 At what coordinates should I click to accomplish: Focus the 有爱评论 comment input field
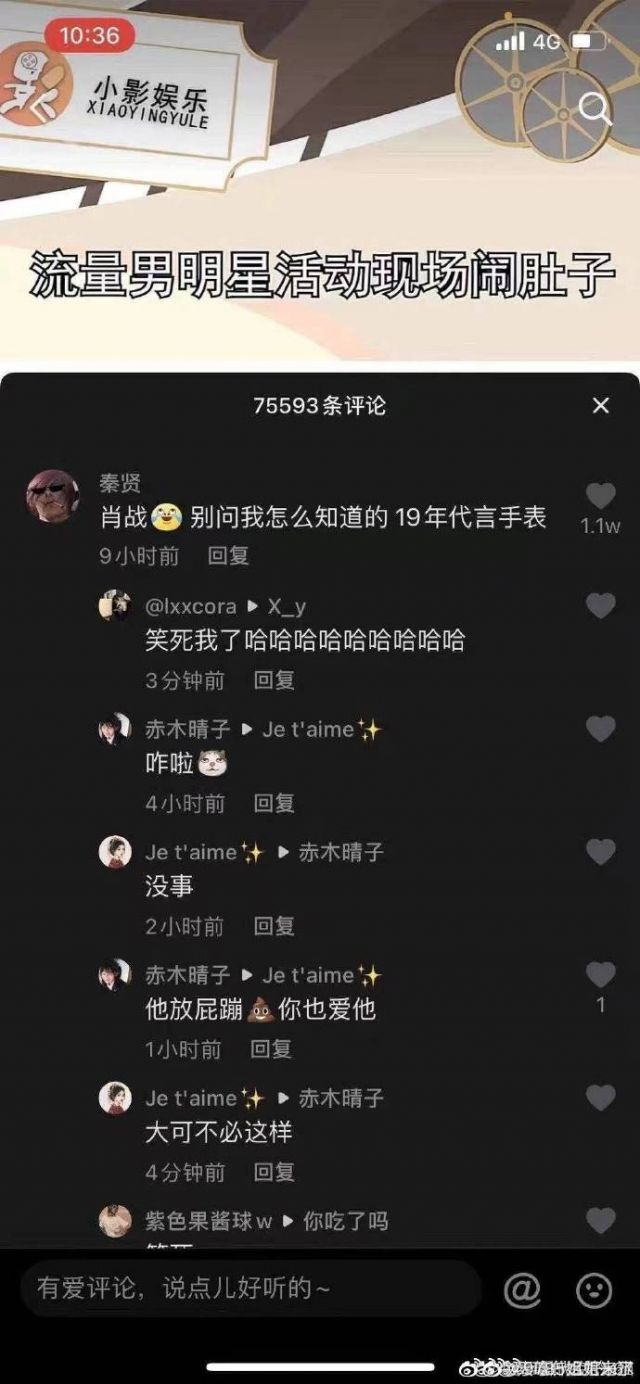pyautogui.click(x=250, y=1288)
